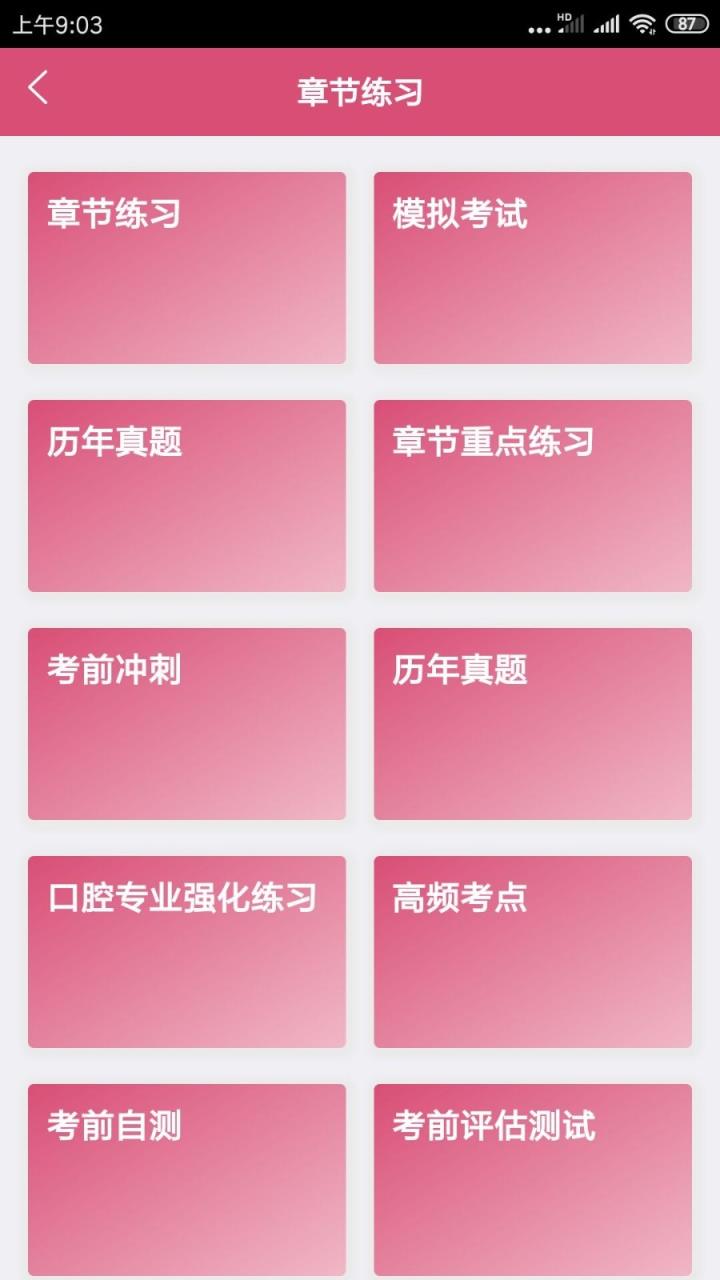Select the 高频考点 hotspots card
This screenshot has height=1280, width=720.
pyautogui.click(x=532, y=951)
